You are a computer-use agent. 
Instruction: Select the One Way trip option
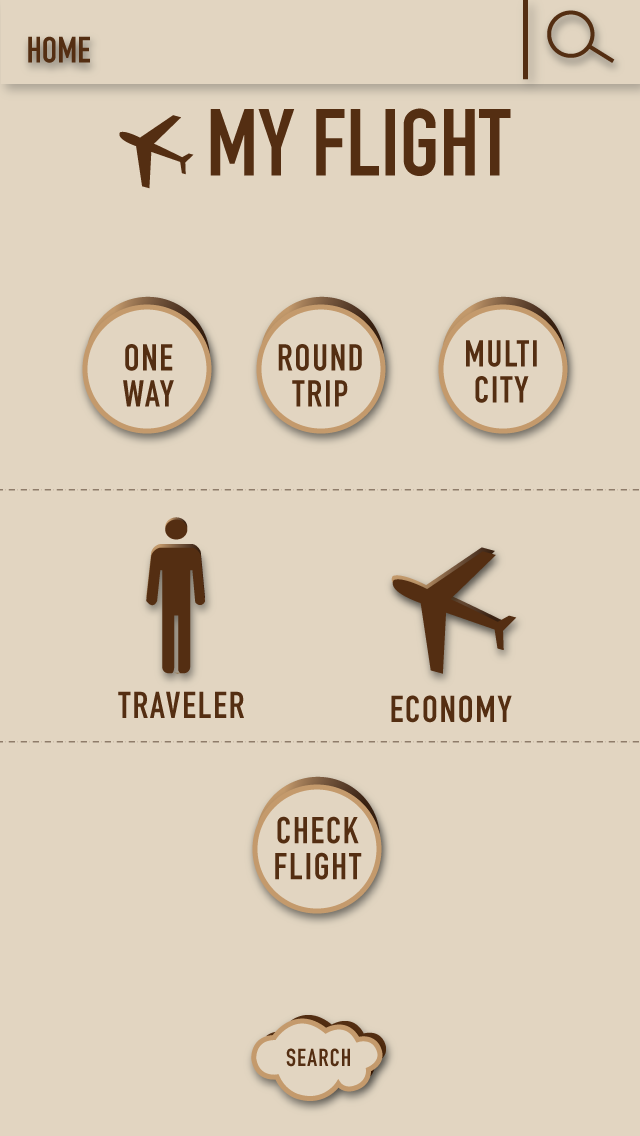pos(148,370)
